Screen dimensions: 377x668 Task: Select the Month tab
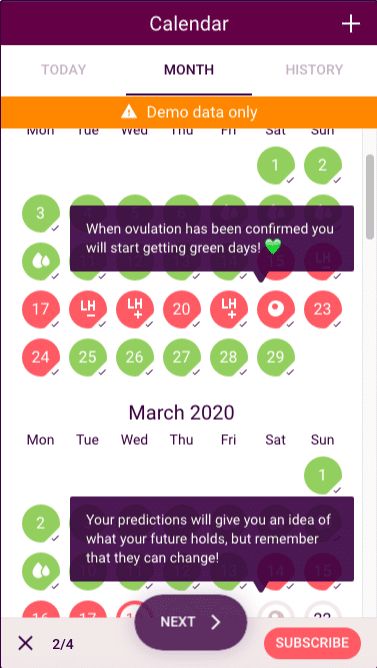tap(189, 70)
